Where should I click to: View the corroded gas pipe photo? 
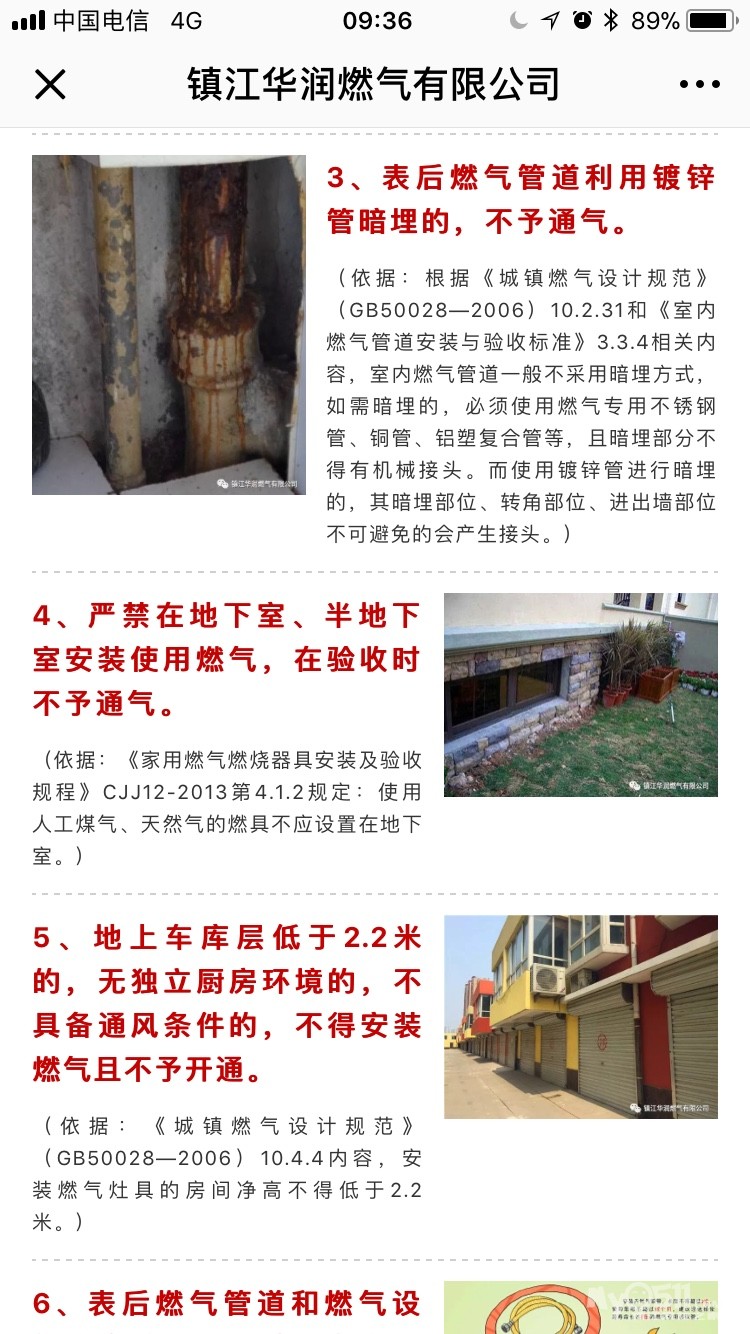[x=169, y=325]
